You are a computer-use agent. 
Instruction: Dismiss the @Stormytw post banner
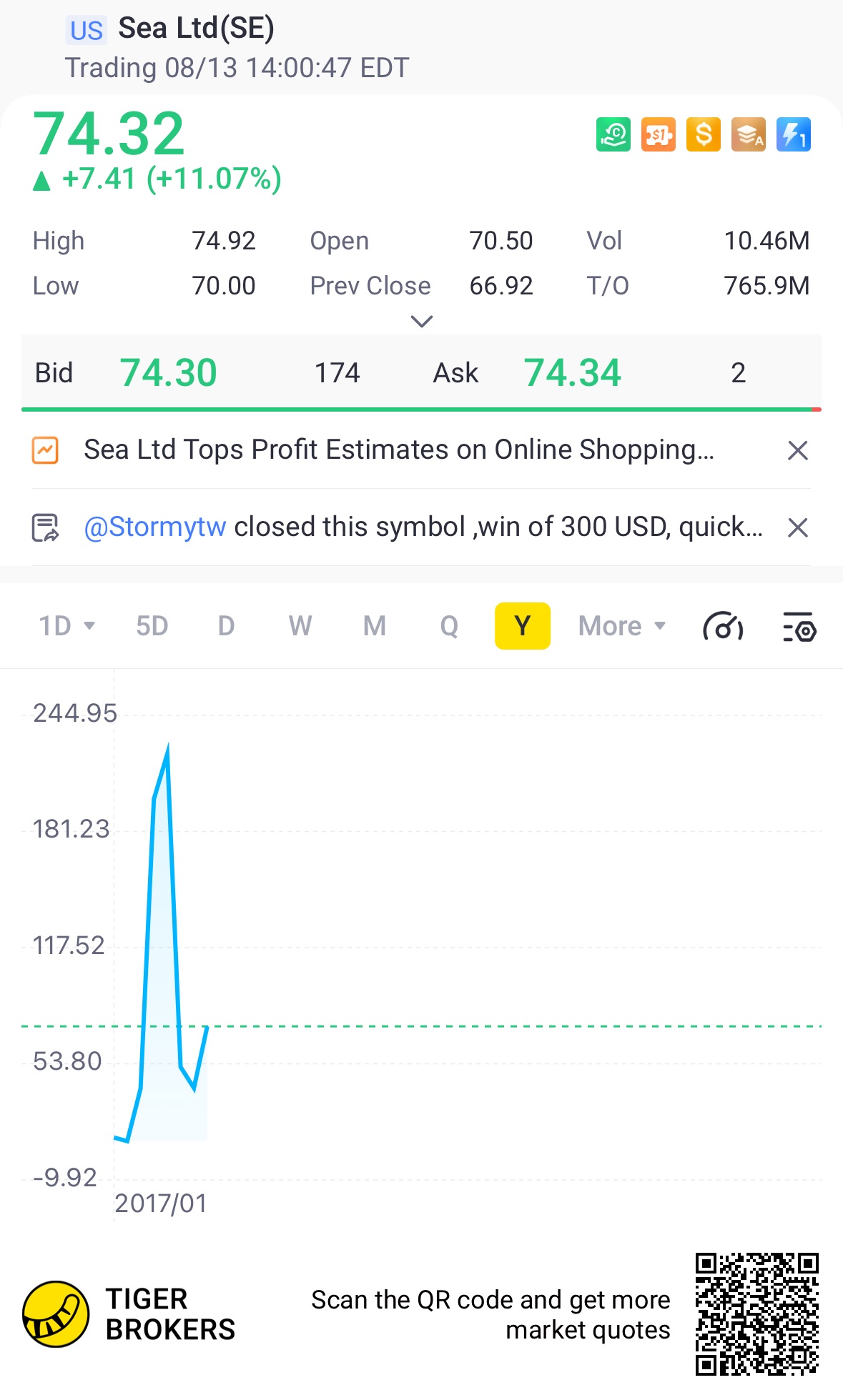(x=797, y=528)
